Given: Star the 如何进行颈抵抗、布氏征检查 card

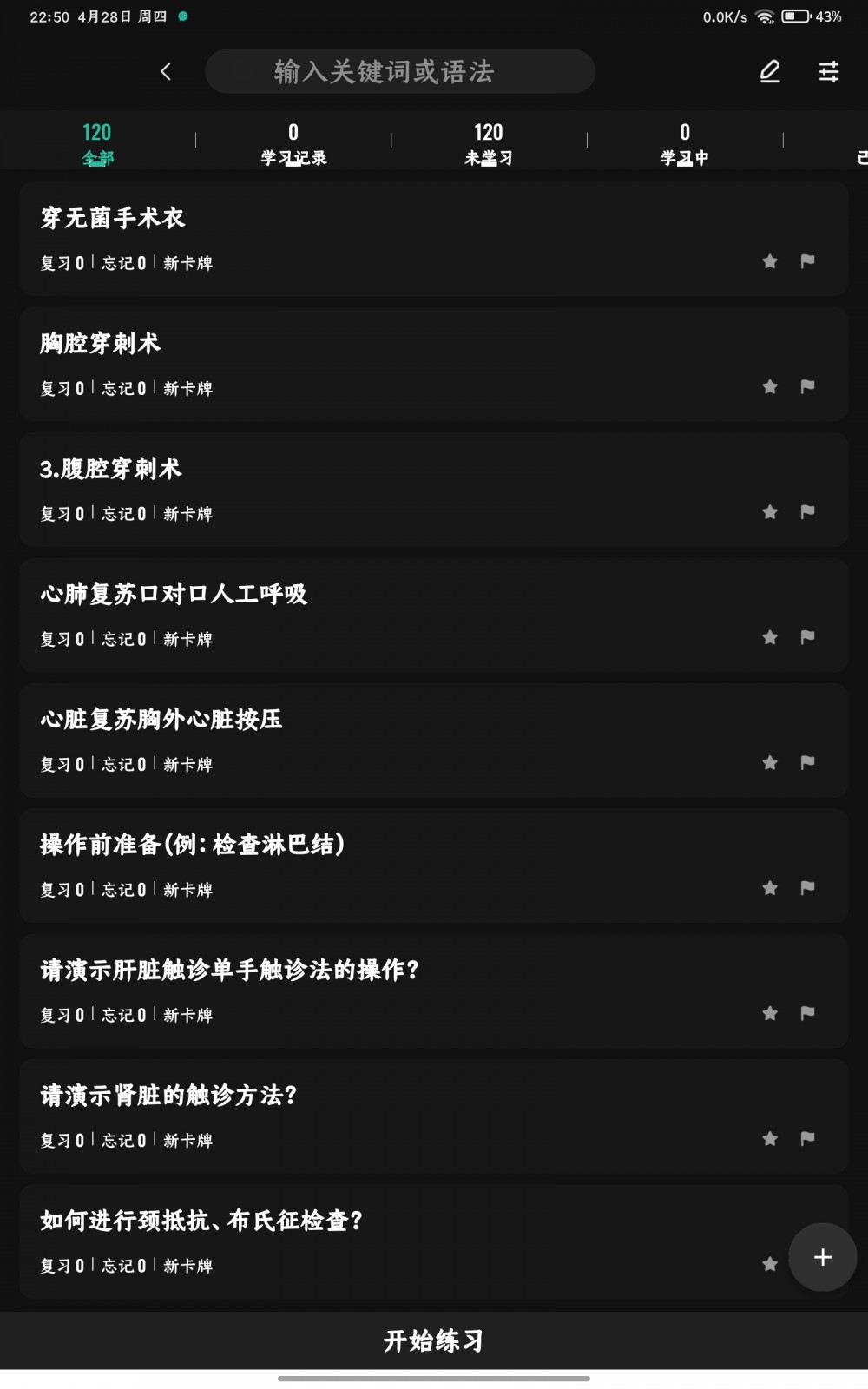Looking at the screenshot, I should 770,1264.
